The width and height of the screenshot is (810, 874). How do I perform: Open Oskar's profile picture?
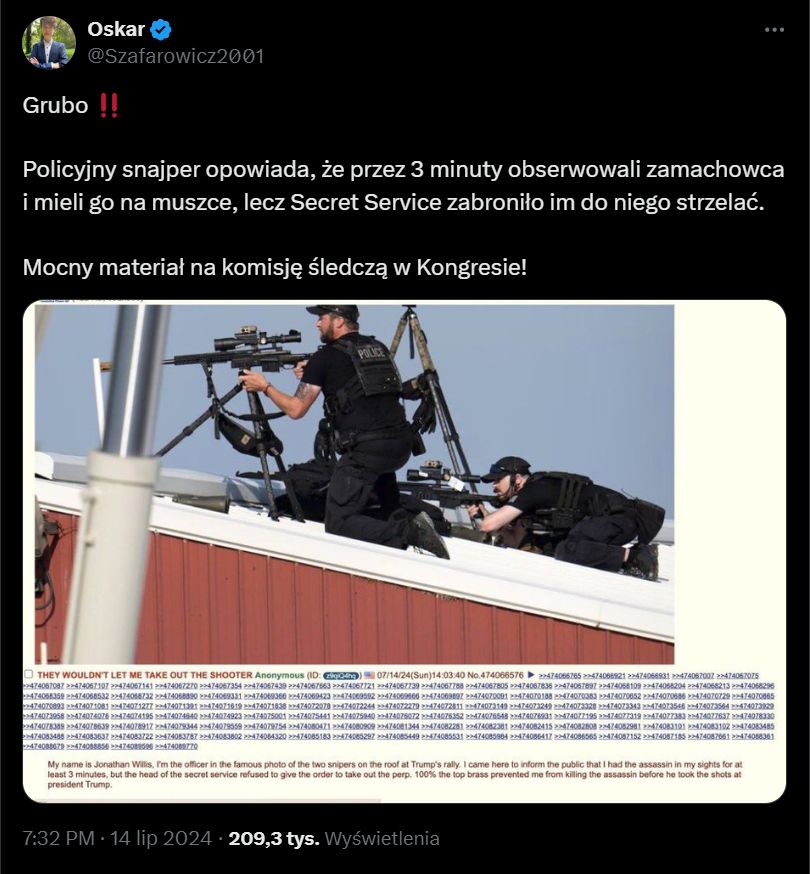pyautogui.click(x=49, y=42)
